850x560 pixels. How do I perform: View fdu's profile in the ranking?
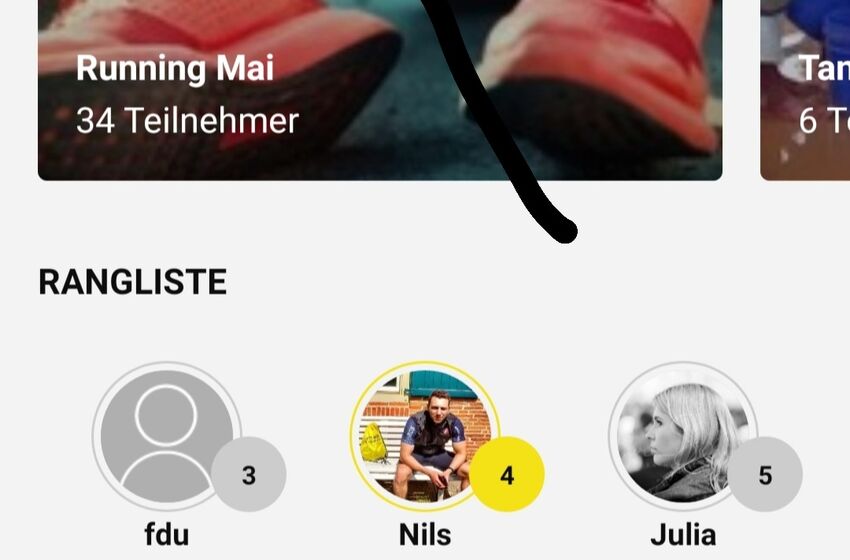pyautogui.click(x=167, y=437)
